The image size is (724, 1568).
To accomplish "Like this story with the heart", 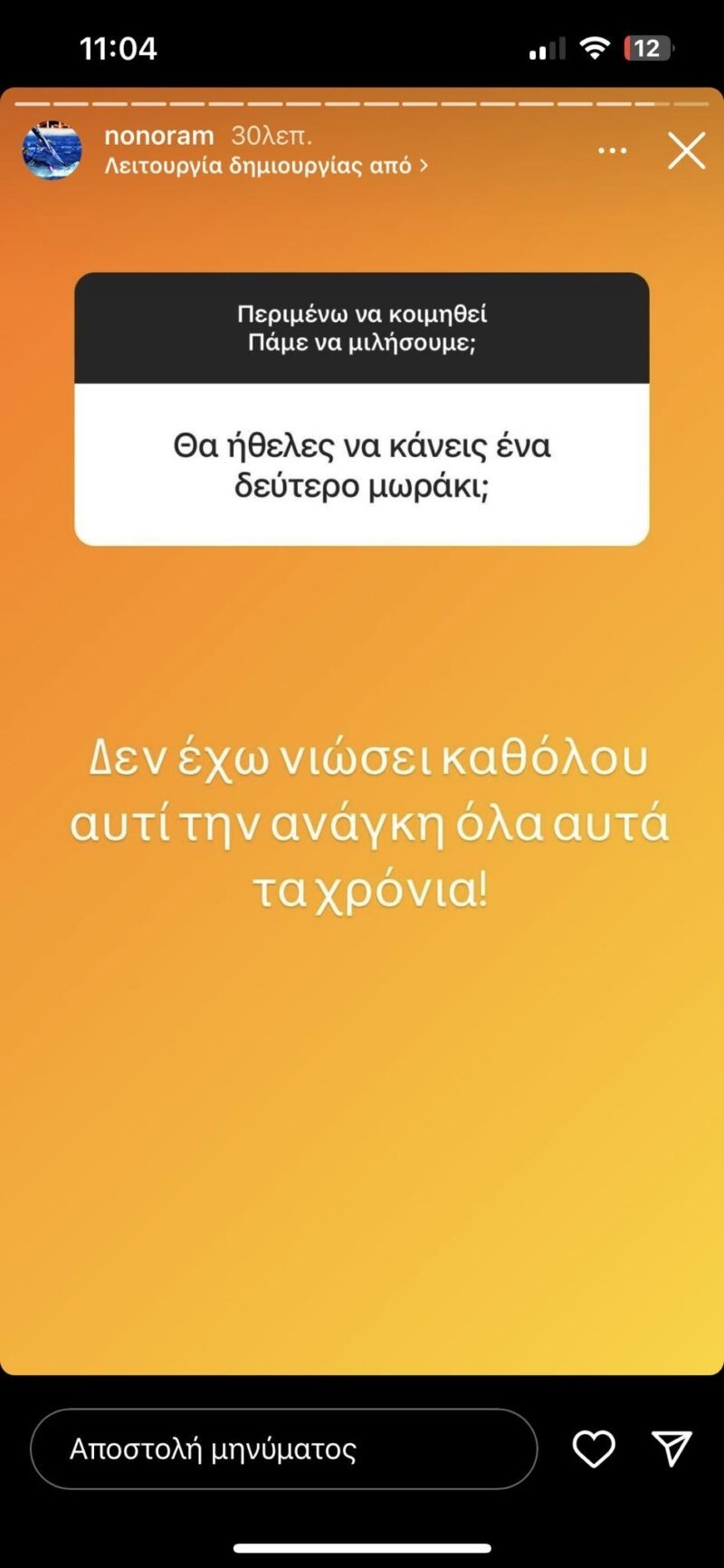I will [x=594, y=1448].
